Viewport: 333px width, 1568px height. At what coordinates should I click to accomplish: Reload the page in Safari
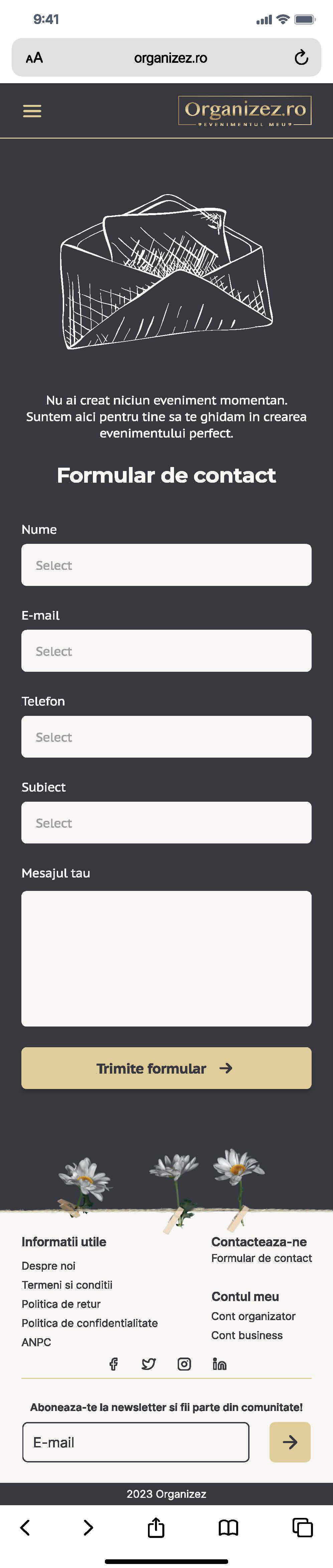pos(301,58)
